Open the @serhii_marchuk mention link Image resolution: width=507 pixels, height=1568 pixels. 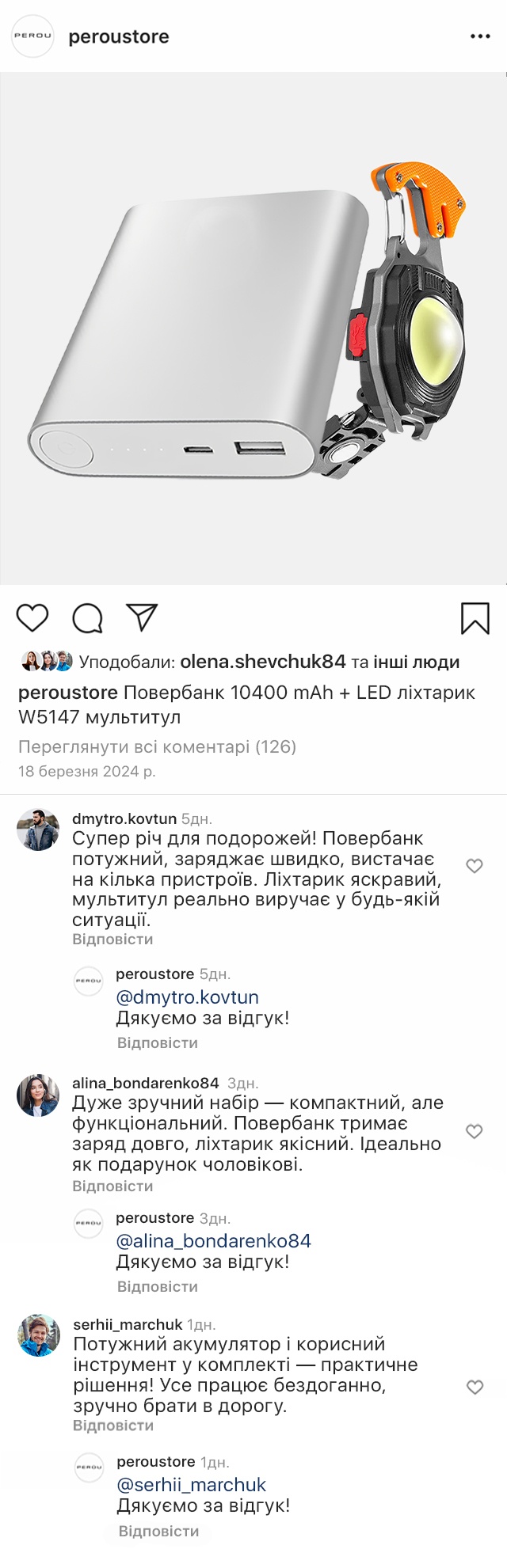pos(192,1485)
